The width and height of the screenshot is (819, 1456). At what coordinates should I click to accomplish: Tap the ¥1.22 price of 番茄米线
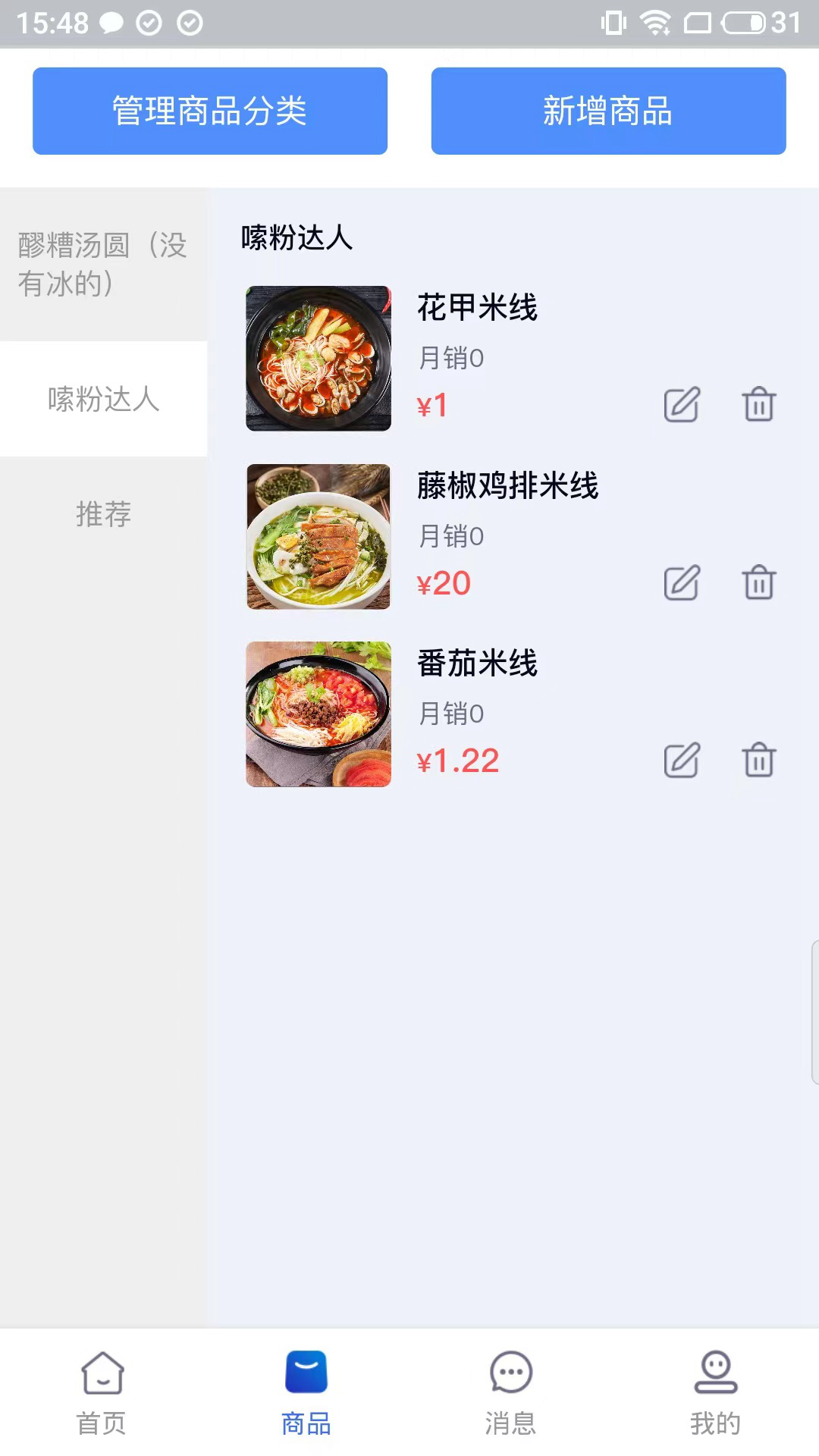(x=457, y=761)
